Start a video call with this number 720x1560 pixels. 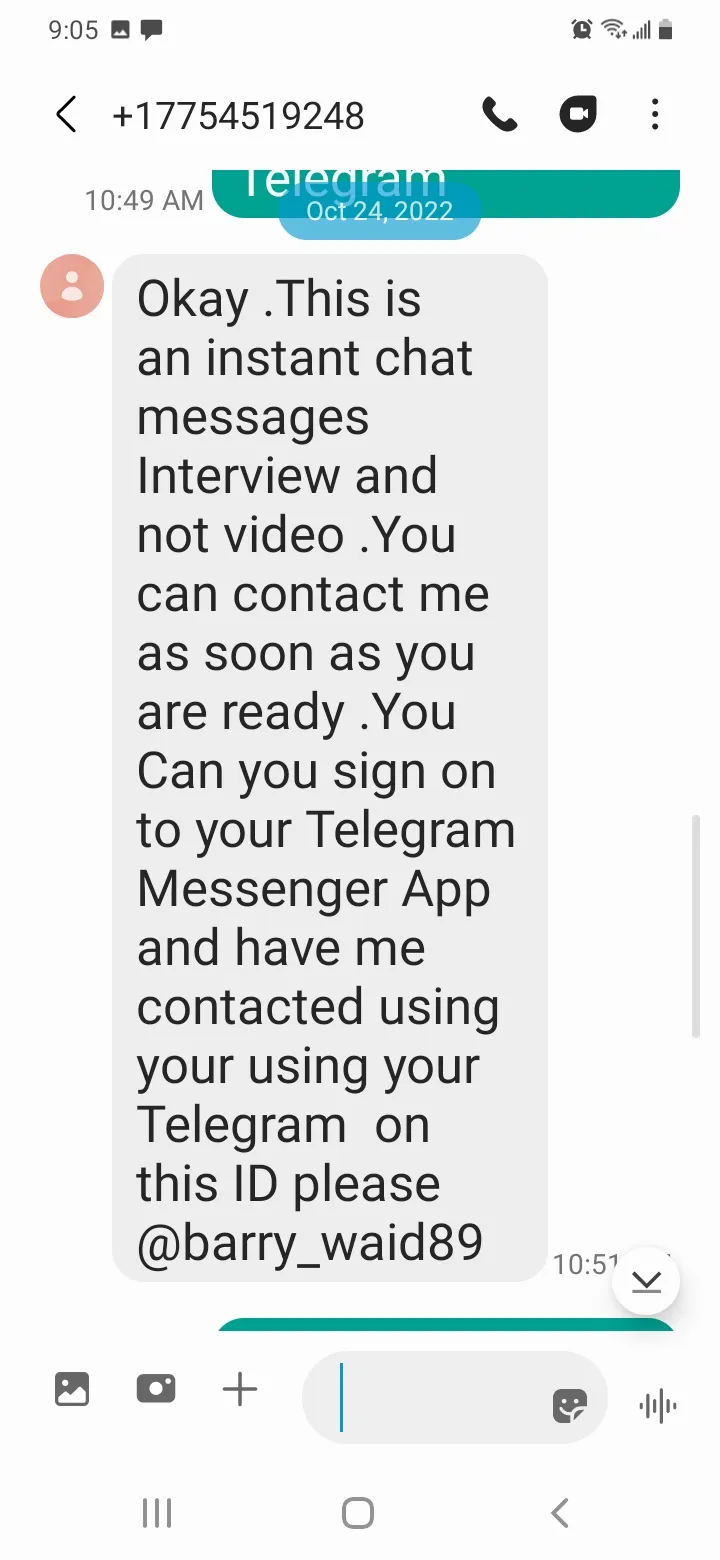click(578, 115)
